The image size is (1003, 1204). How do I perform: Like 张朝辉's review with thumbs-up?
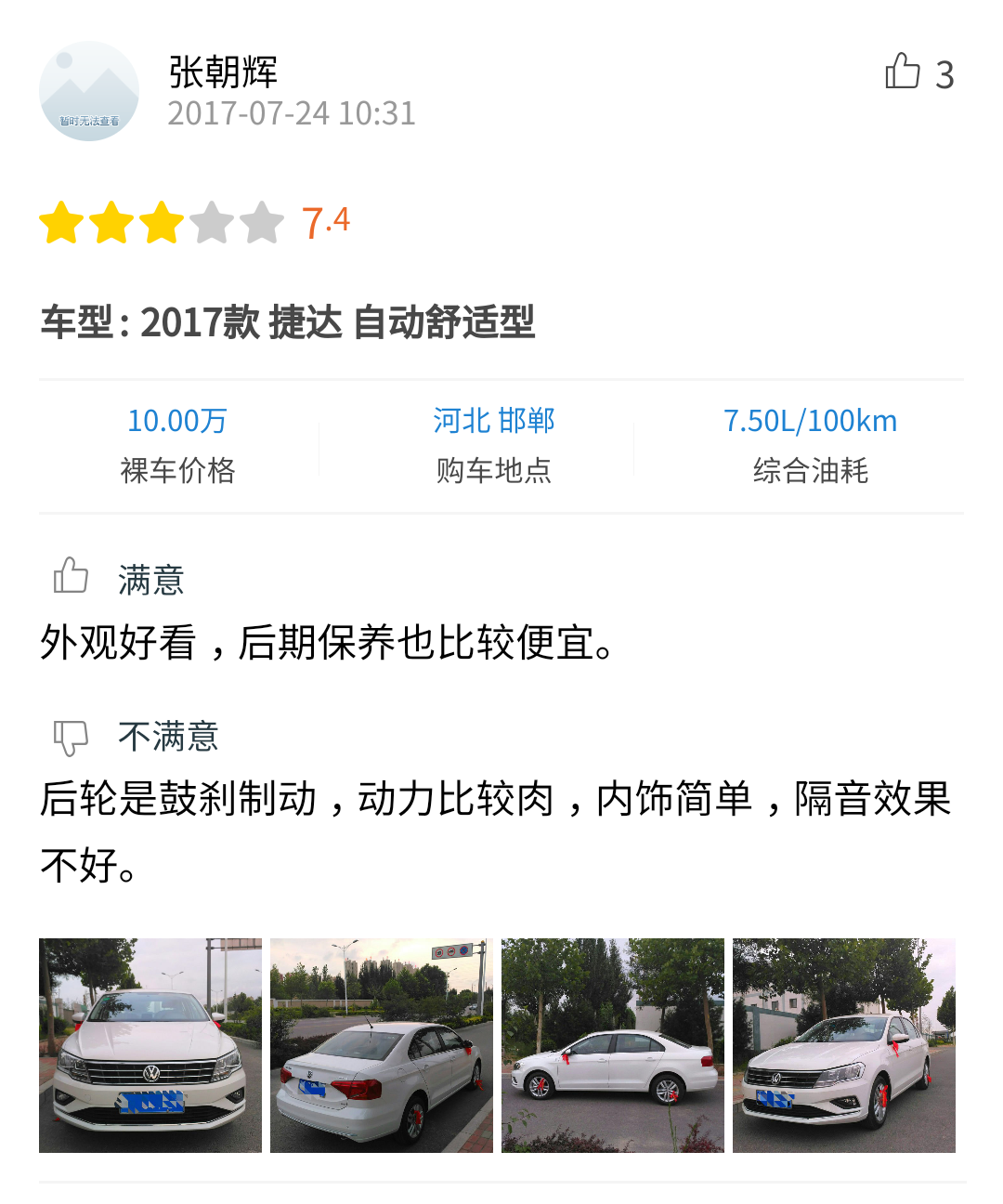(x=903, y=72)
